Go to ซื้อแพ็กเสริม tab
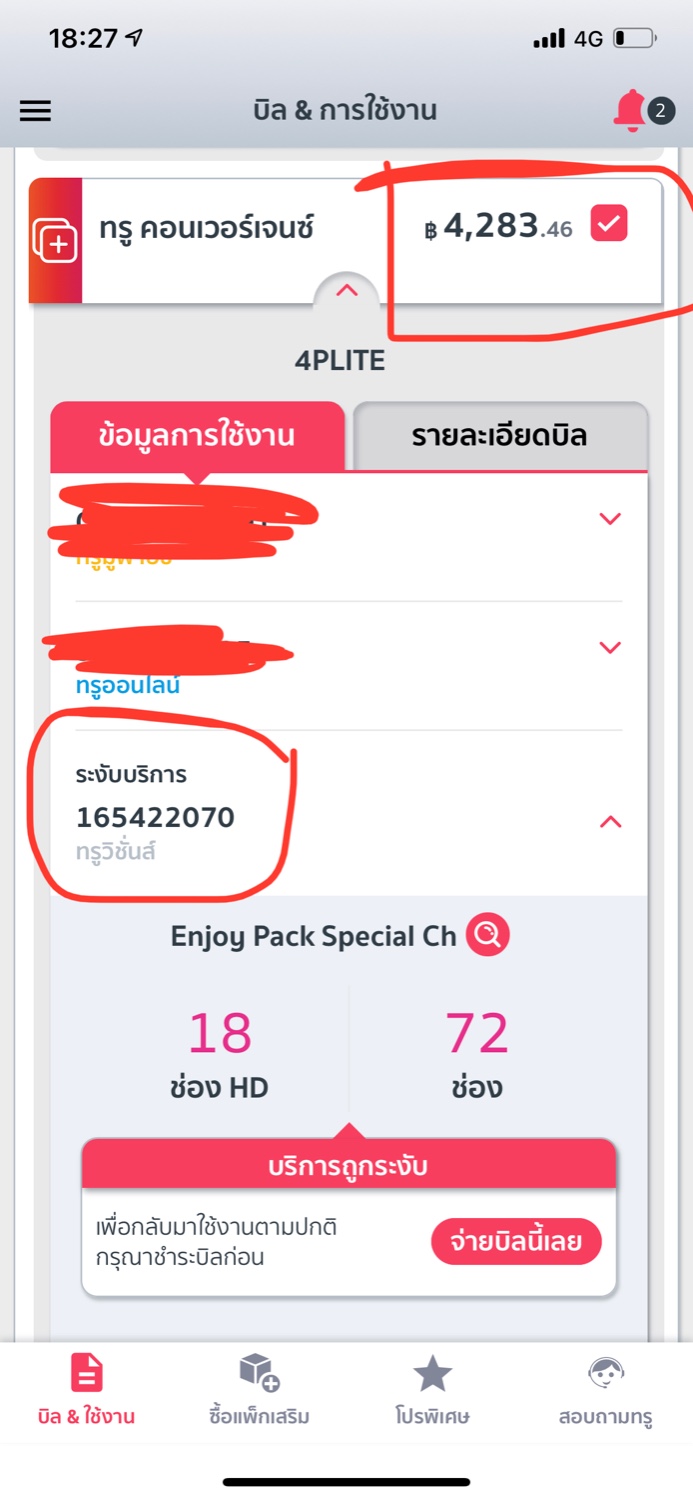This screenshot has width=693, height=1500. pyautogui.click(x=260, y=1390)
